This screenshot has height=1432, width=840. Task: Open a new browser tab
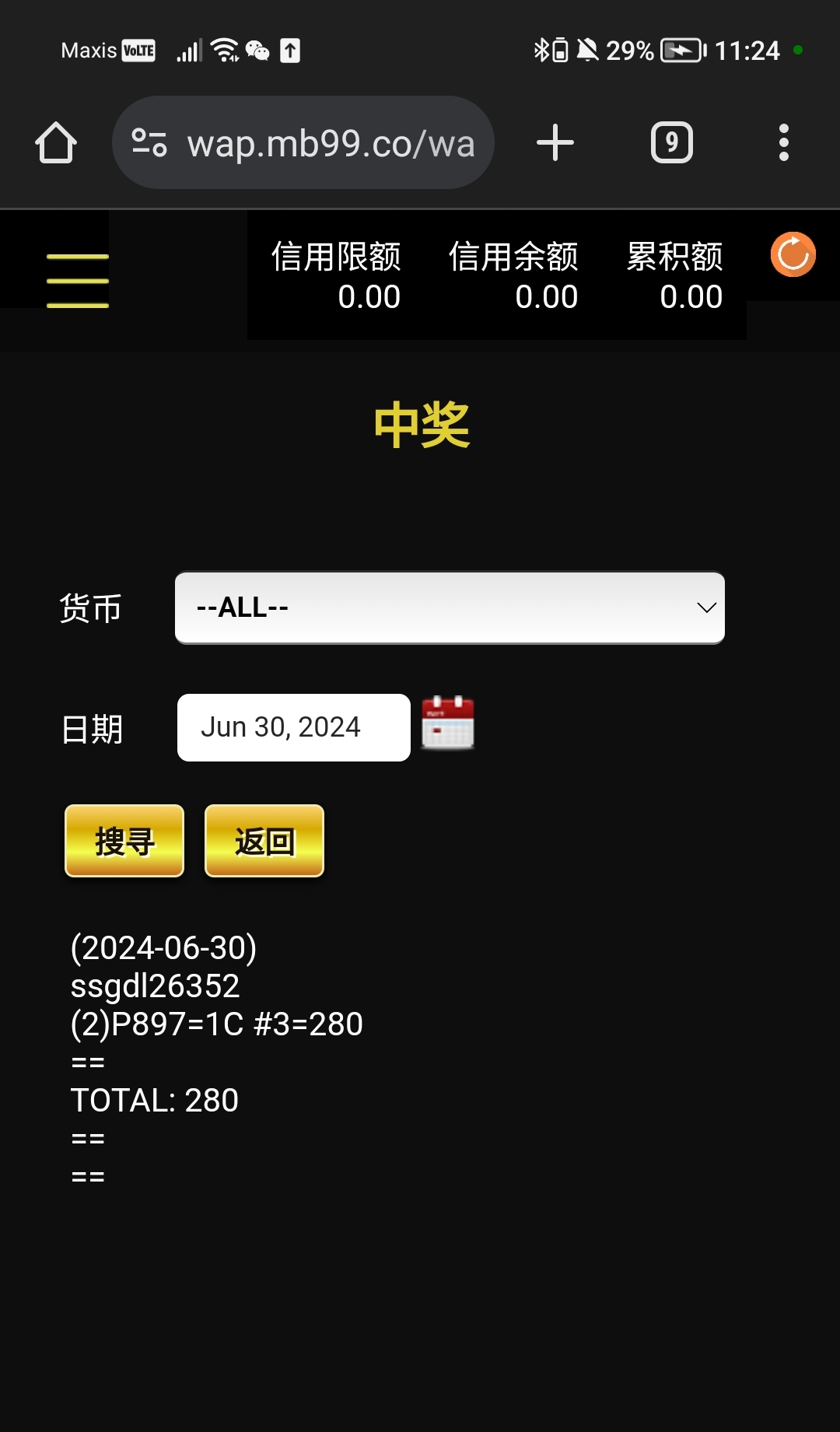[555, 143]
